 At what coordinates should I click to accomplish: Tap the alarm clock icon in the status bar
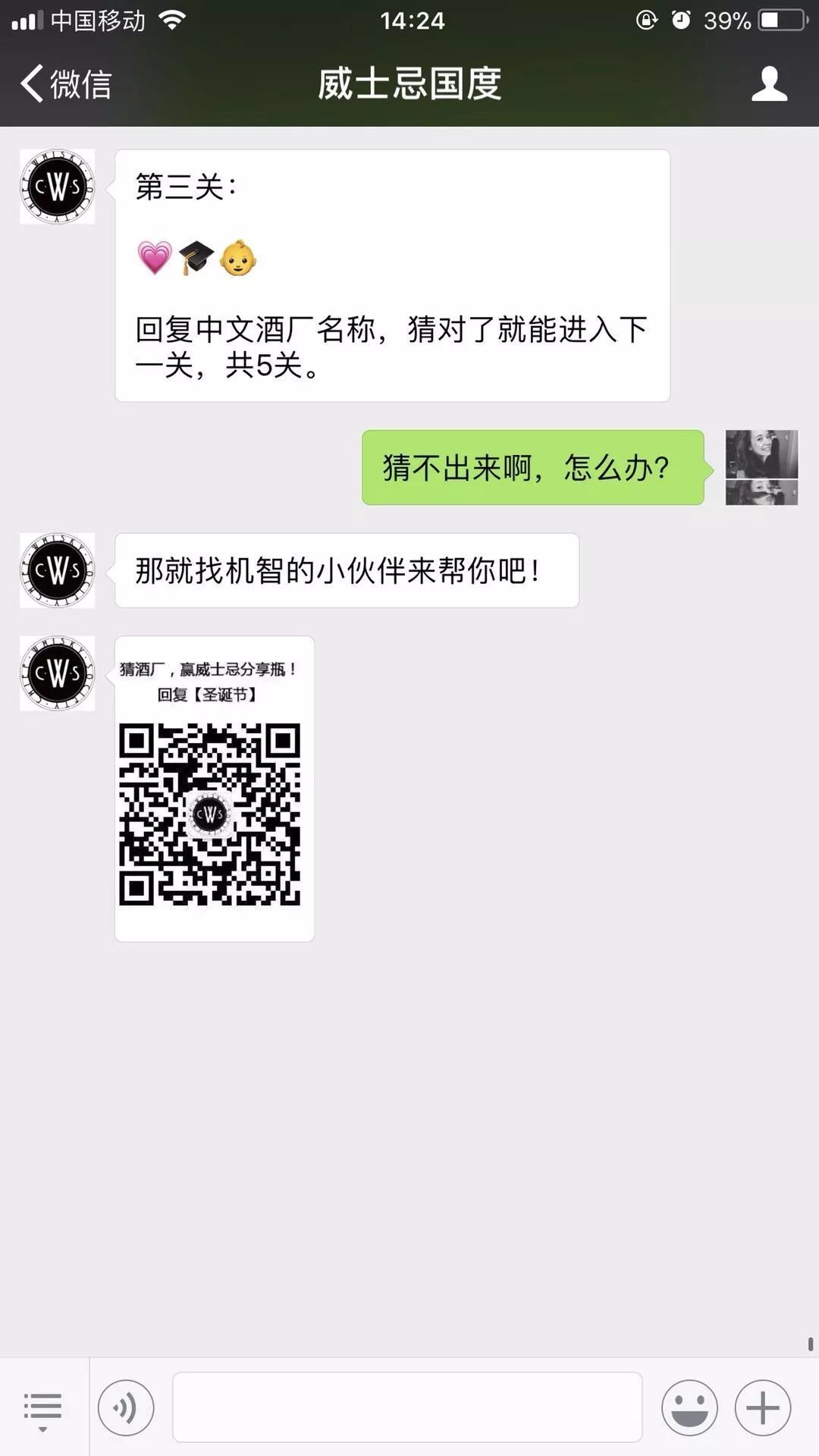pos(679,20)
